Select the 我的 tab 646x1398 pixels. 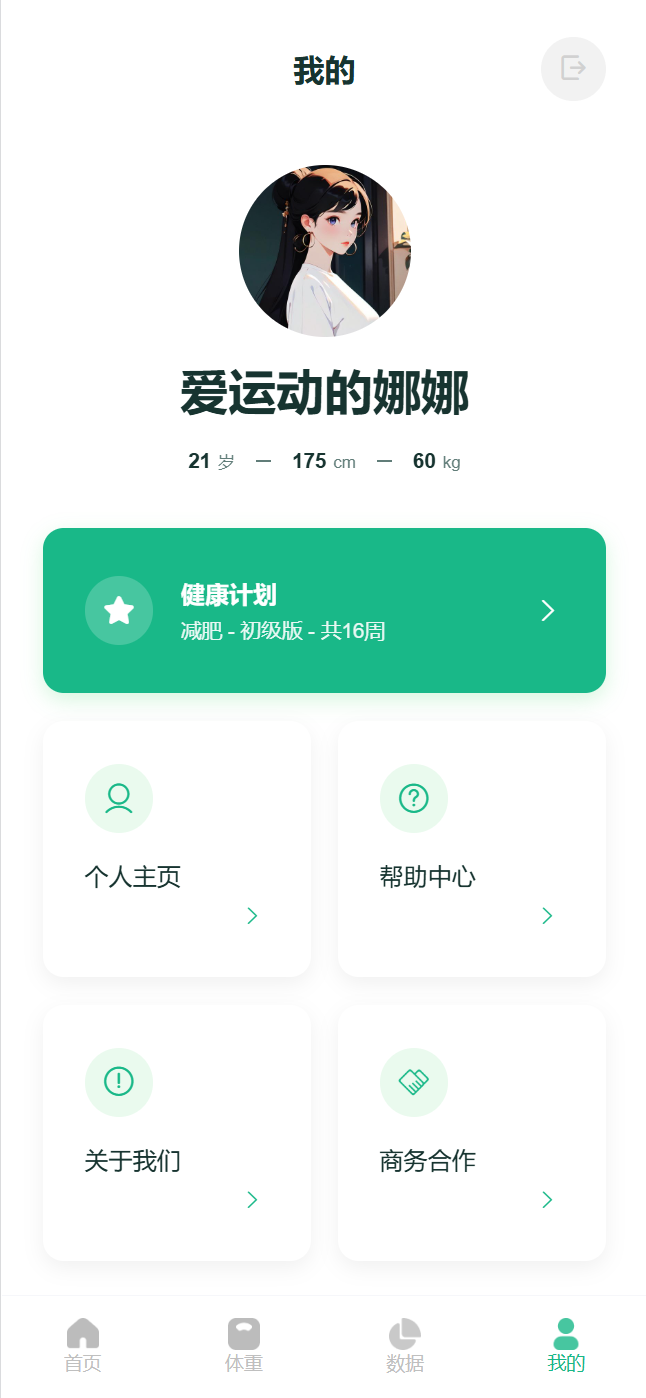click(566, 1345)
